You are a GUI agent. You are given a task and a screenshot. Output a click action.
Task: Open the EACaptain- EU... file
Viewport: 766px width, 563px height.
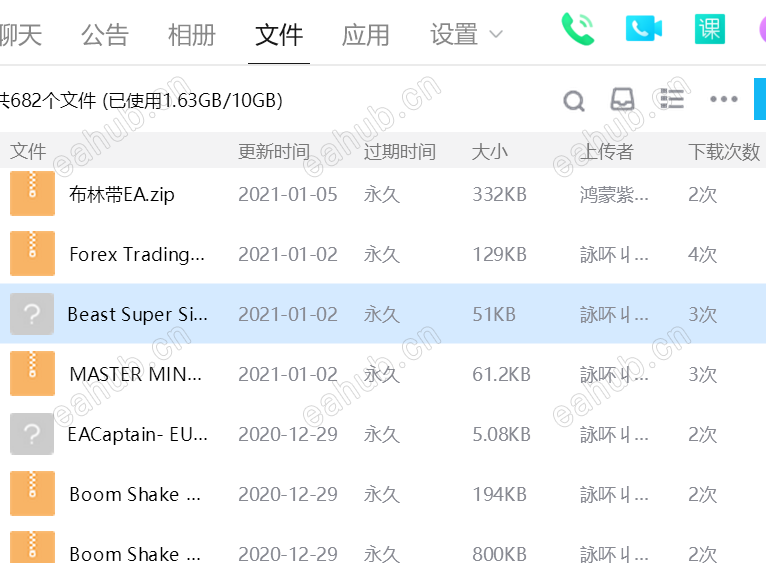click(137, 434)
